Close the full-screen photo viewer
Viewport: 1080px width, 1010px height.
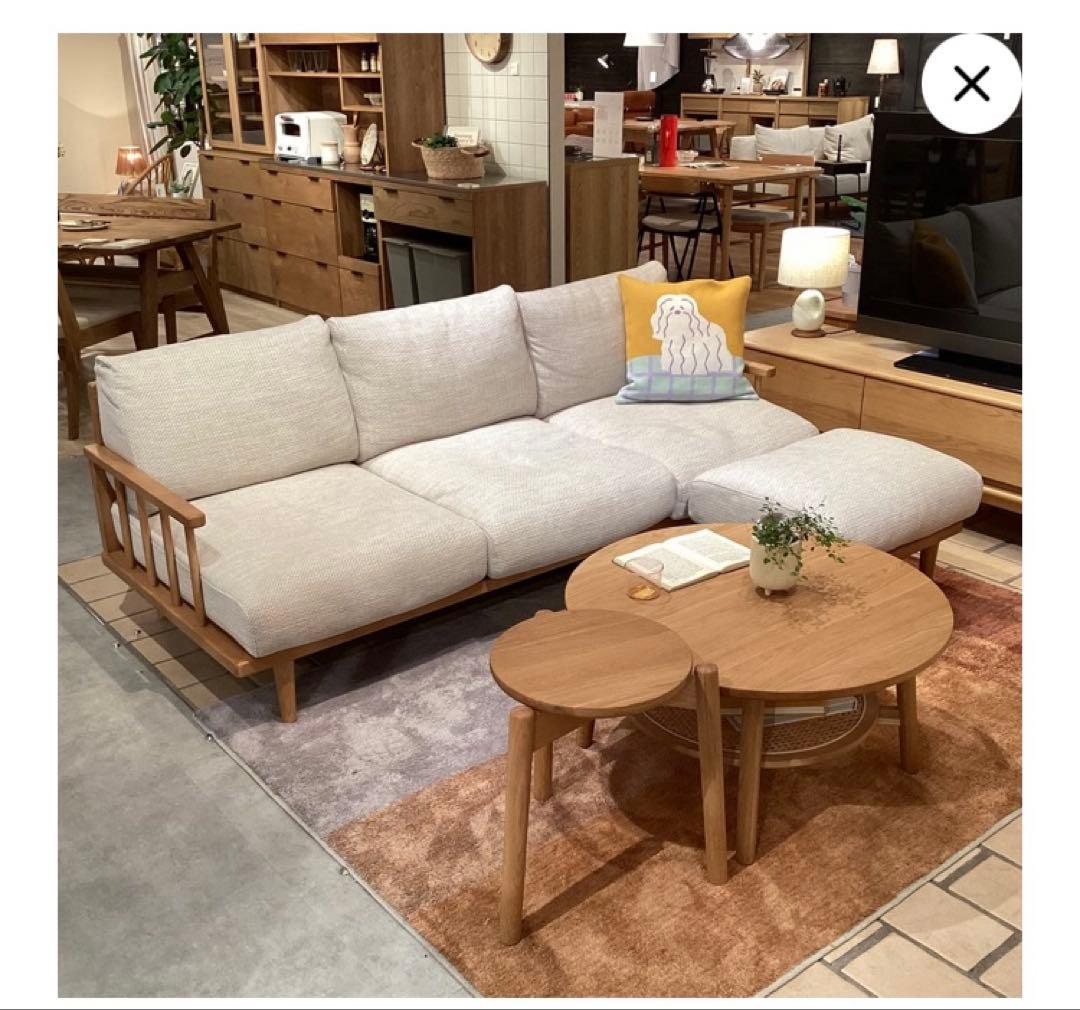971,84
